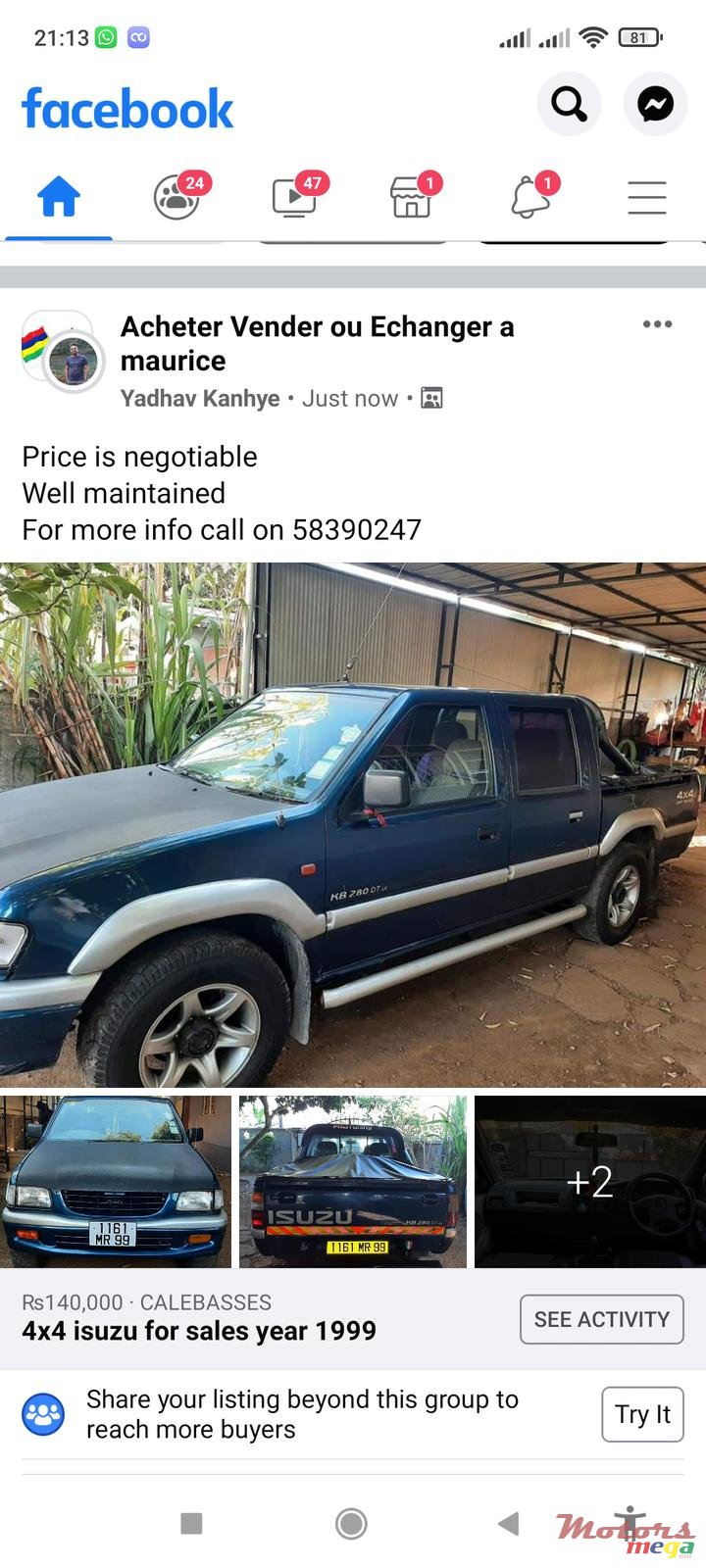View Yadhav Kanhye's profile
Image resolution: width=706 pixels, height=1568 pixels.
(200, 399)
